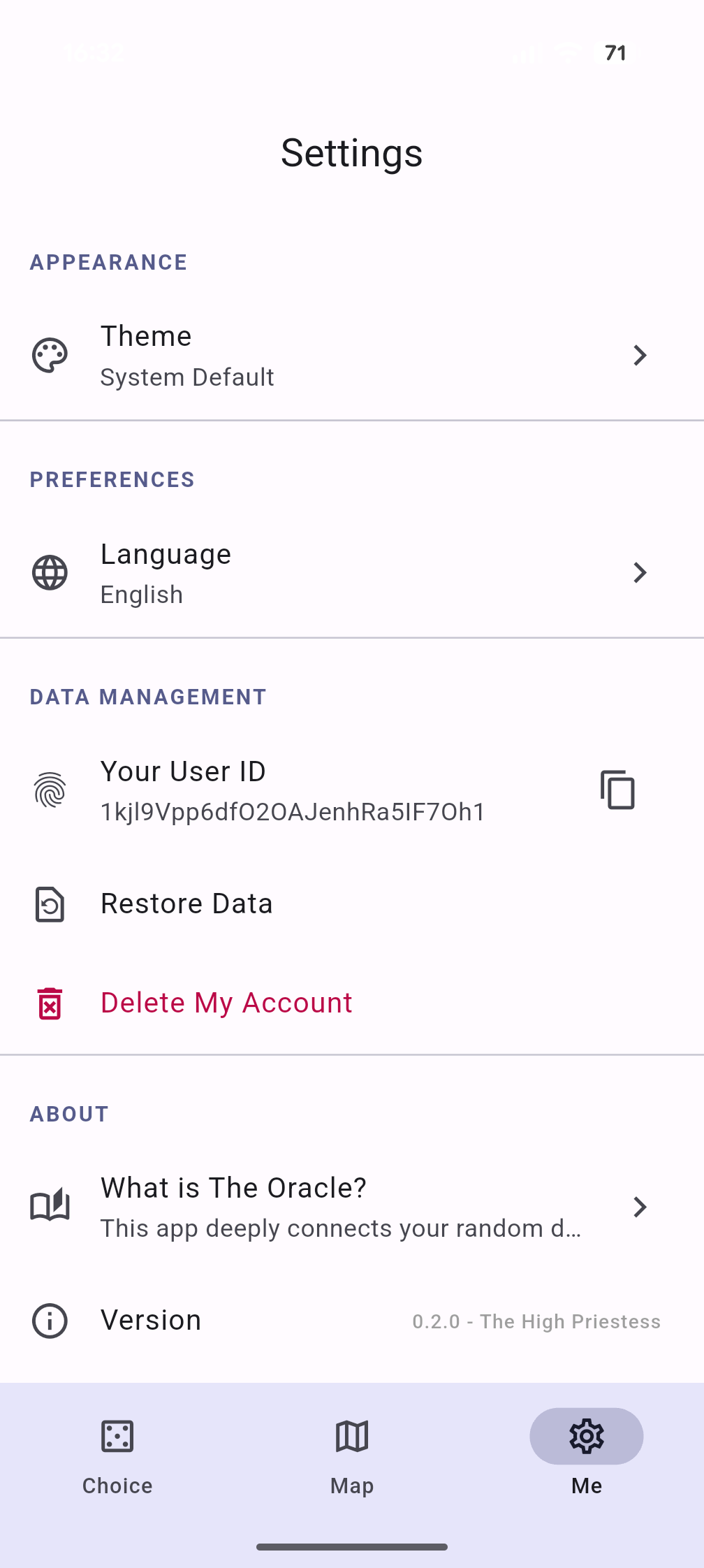Select the Me settings gear icon
Image resolution: width=704 pixels, height=1568 pixels.
(586, 1436)
